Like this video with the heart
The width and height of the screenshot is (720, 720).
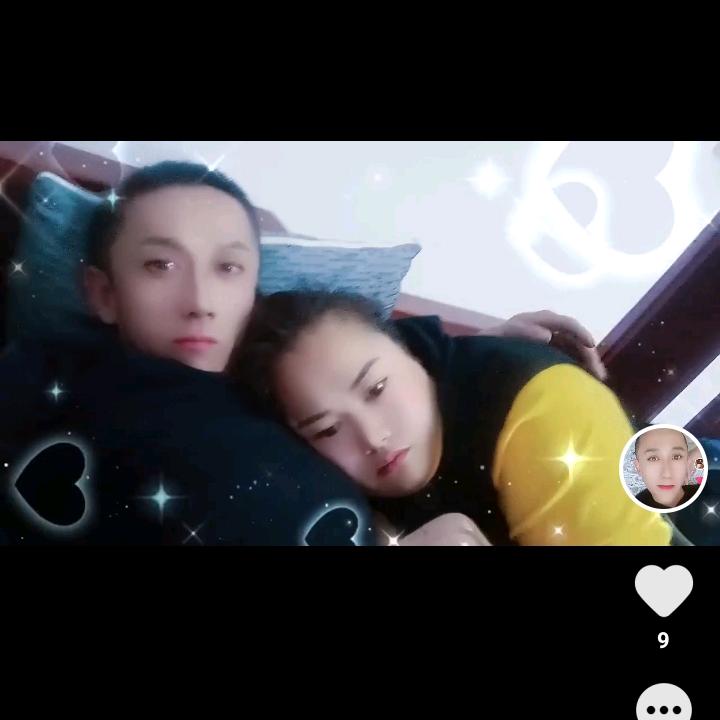(x=664, y=590)
